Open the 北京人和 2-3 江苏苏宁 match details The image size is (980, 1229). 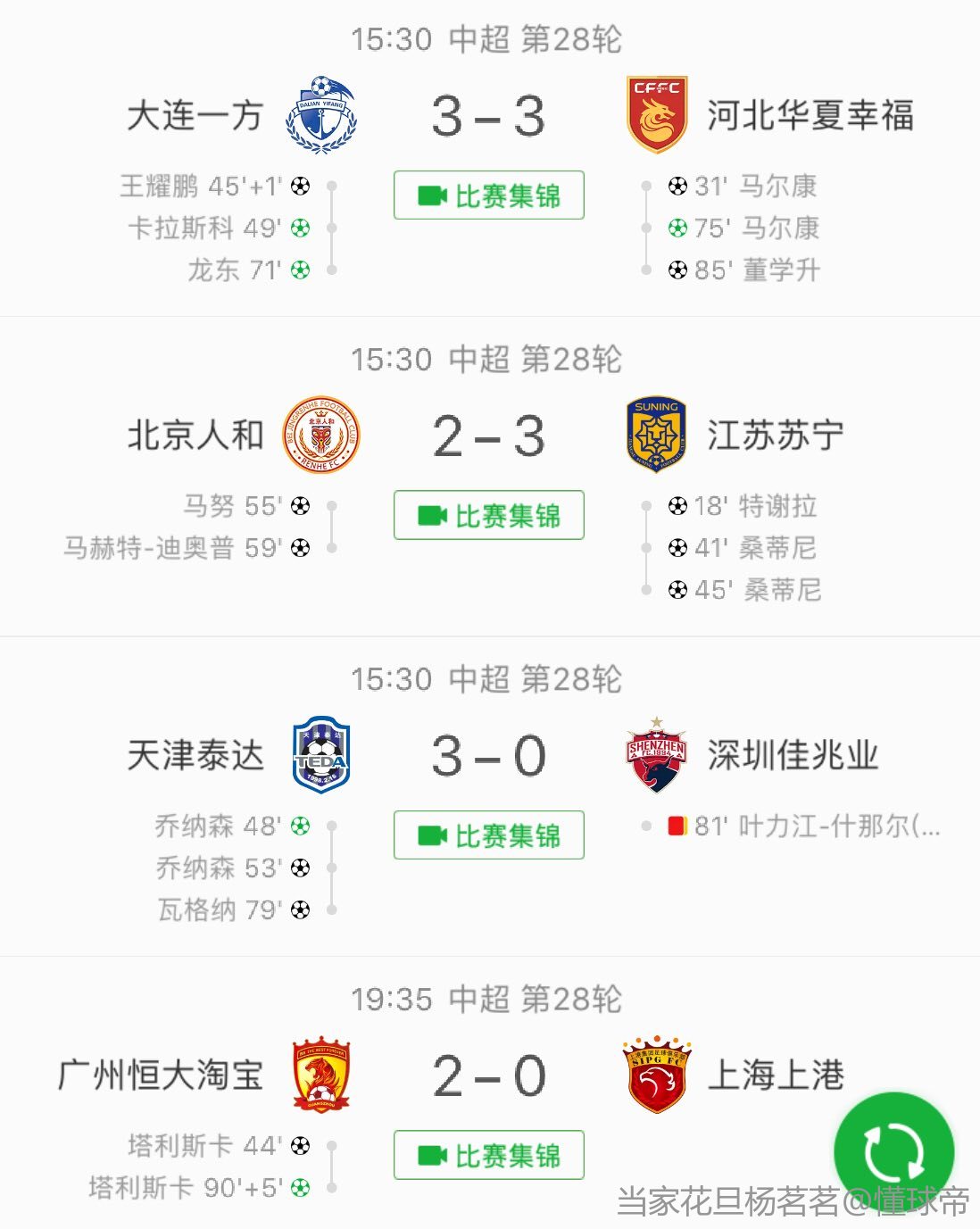pyautogui.click(x=488, y=436)
